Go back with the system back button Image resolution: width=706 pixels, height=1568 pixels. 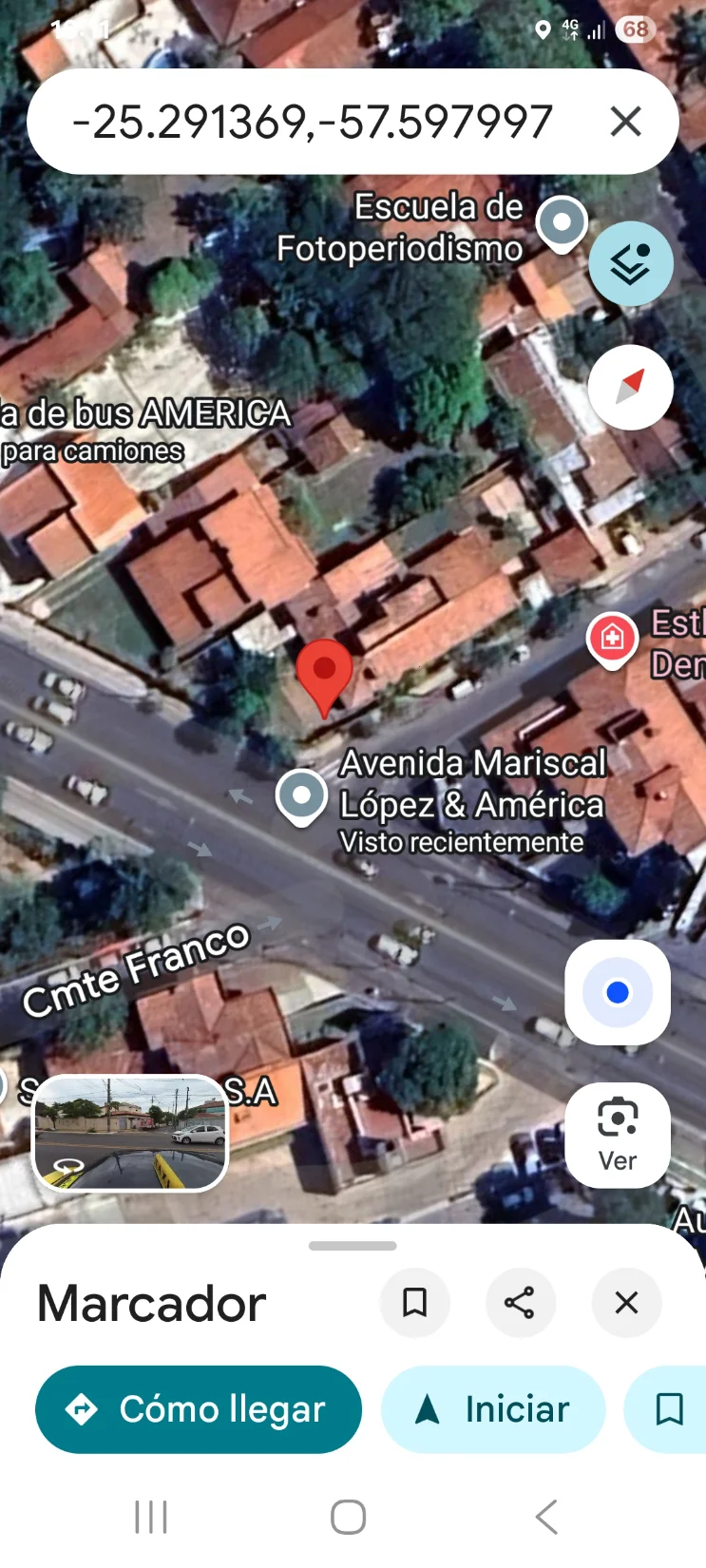[x=546, y=1517]
